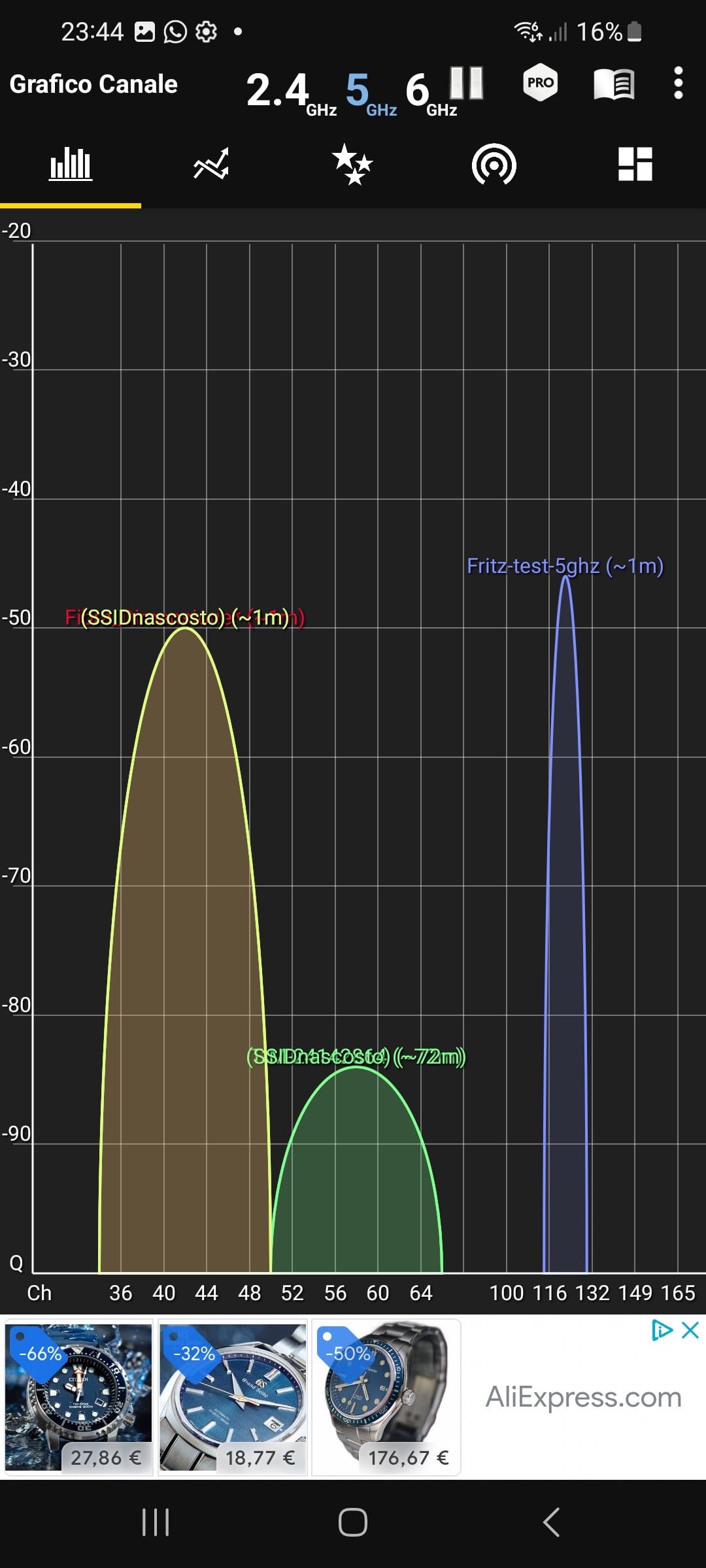Open recent apps from navigation bar

click(x=156, y=1522)
